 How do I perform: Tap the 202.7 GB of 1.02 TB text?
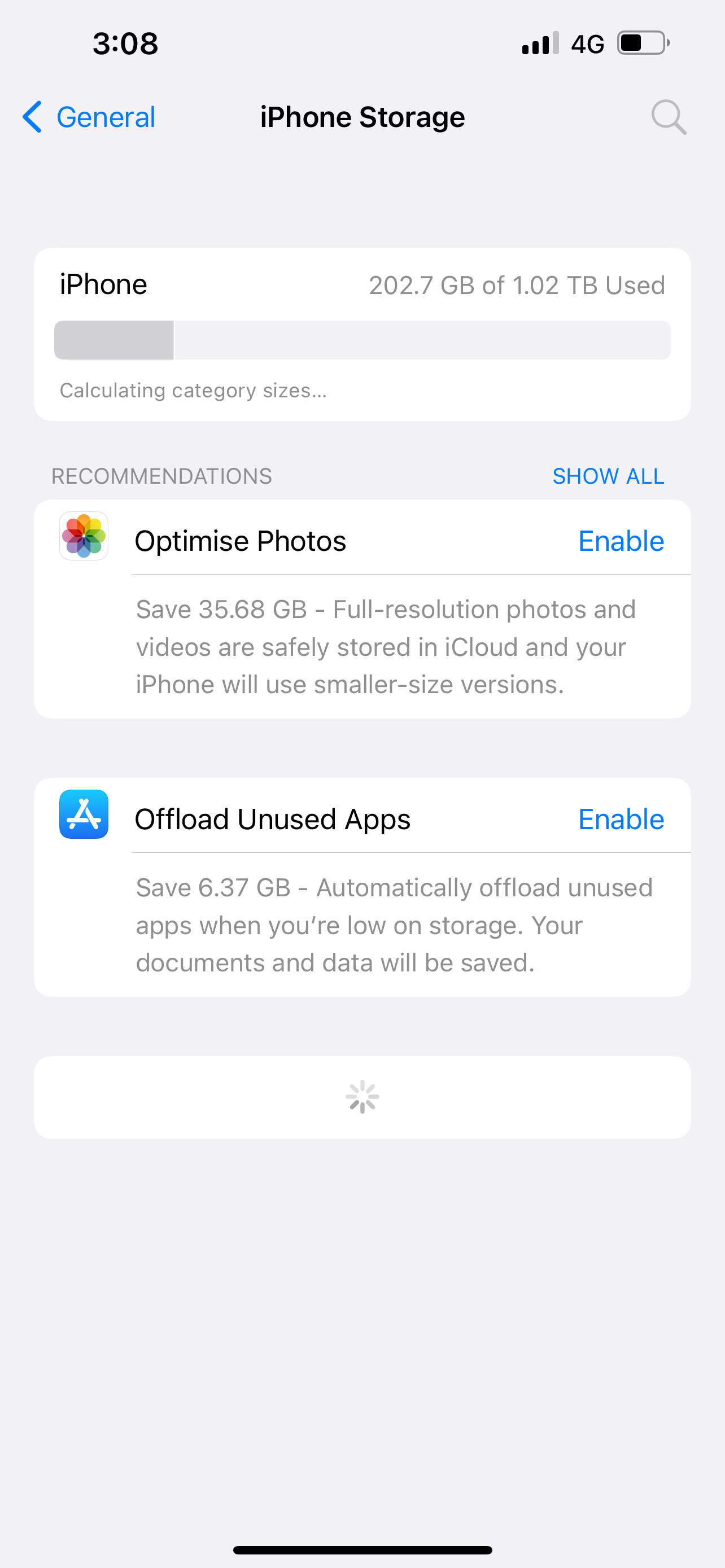pyautogui.click(x=517, y=284)
